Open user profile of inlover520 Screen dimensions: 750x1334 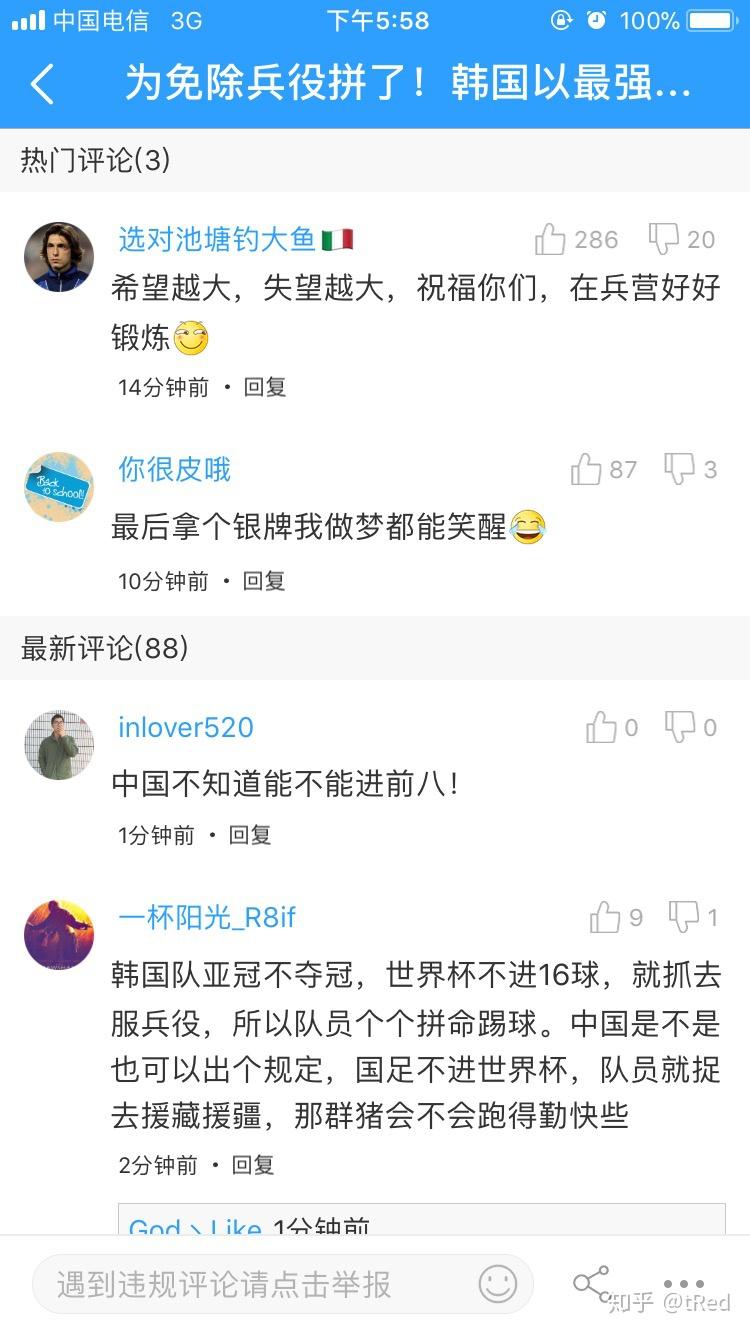click(185, 727)
